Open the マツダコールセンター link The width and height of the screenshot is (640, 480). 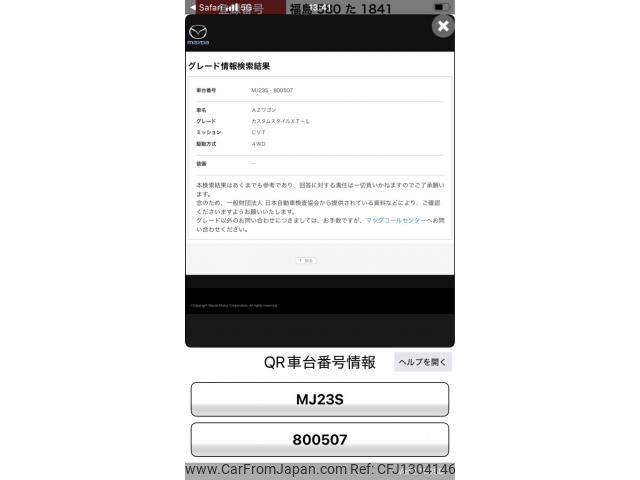point(398,219)
